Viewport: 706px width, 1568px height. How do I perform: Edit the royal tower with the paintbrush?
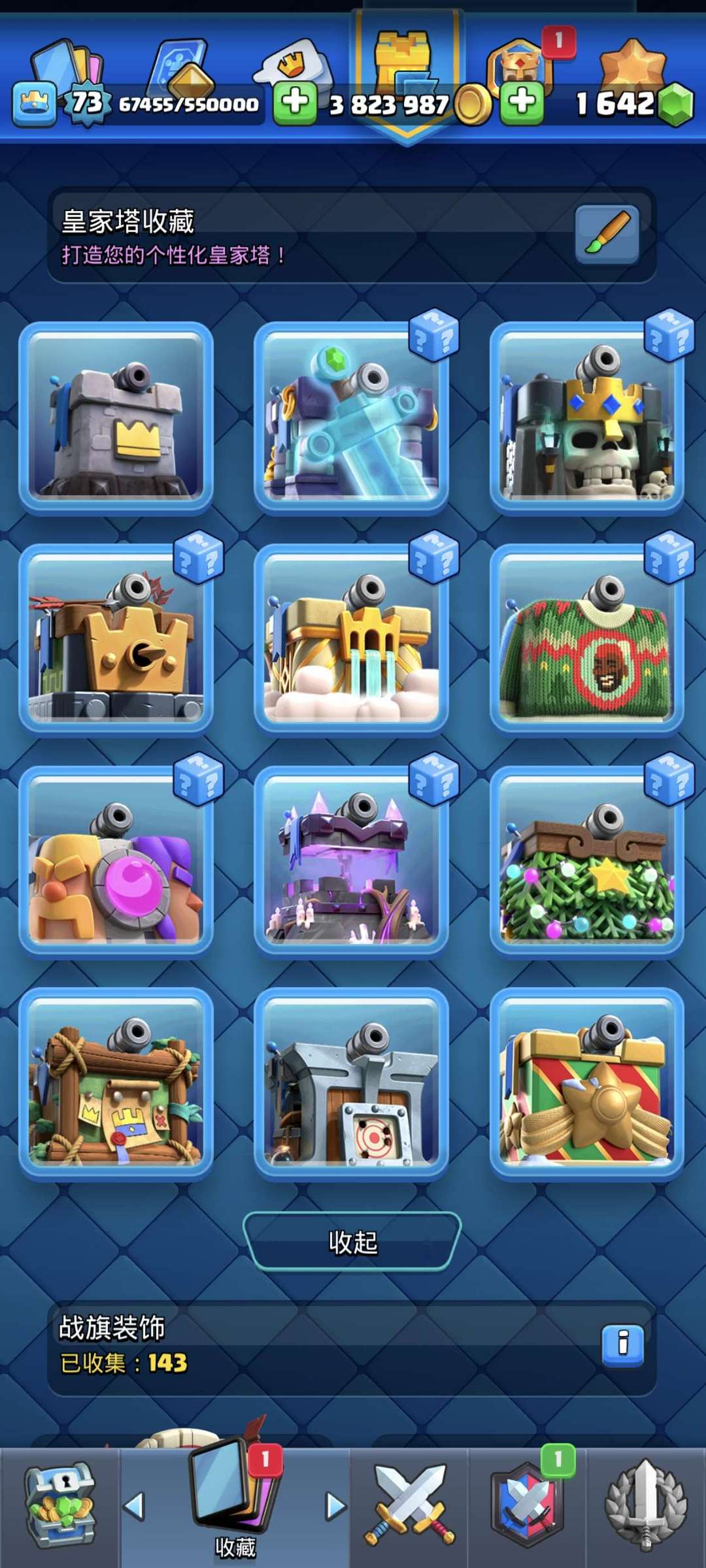point(607,235)
